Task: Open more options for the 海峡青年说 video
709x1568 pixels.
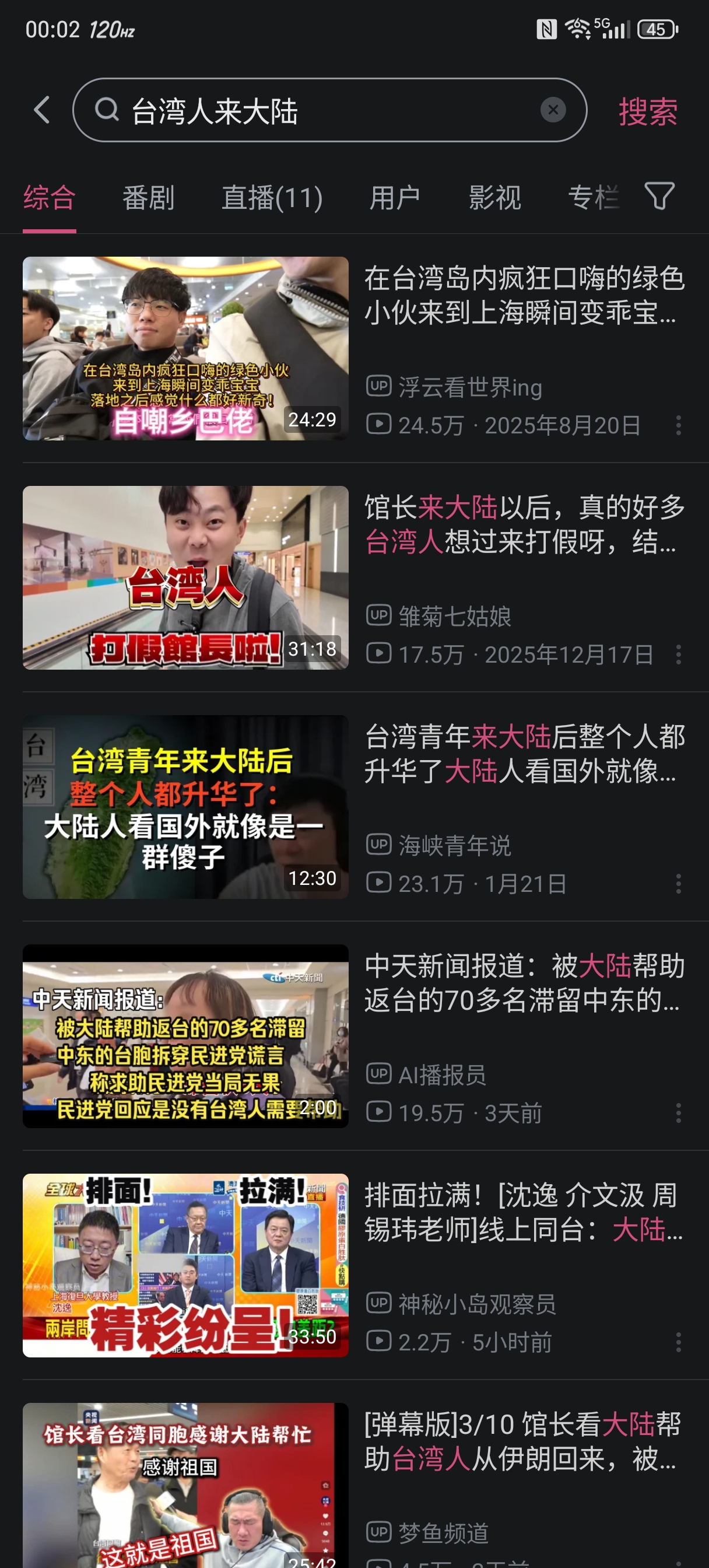Action: point(678,884)
